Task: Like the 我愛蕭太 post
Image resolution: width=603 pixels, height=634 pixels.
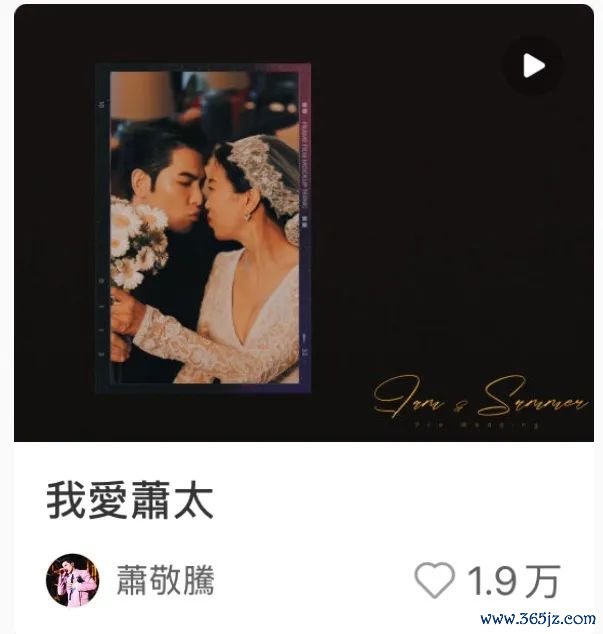Action: [x=435, y=580]
